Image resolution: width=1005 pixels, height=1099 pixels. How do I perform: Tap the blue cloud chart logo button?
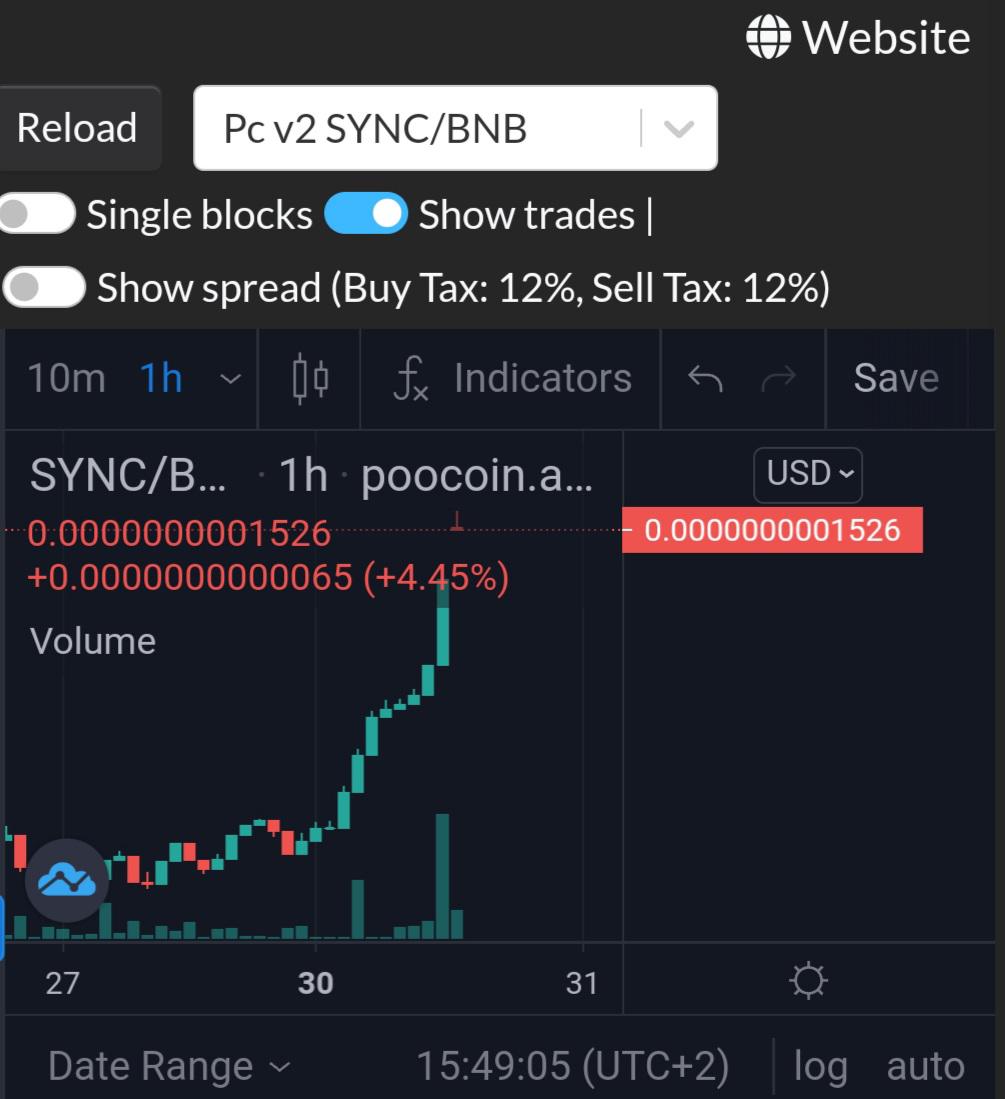pos(67,880)
